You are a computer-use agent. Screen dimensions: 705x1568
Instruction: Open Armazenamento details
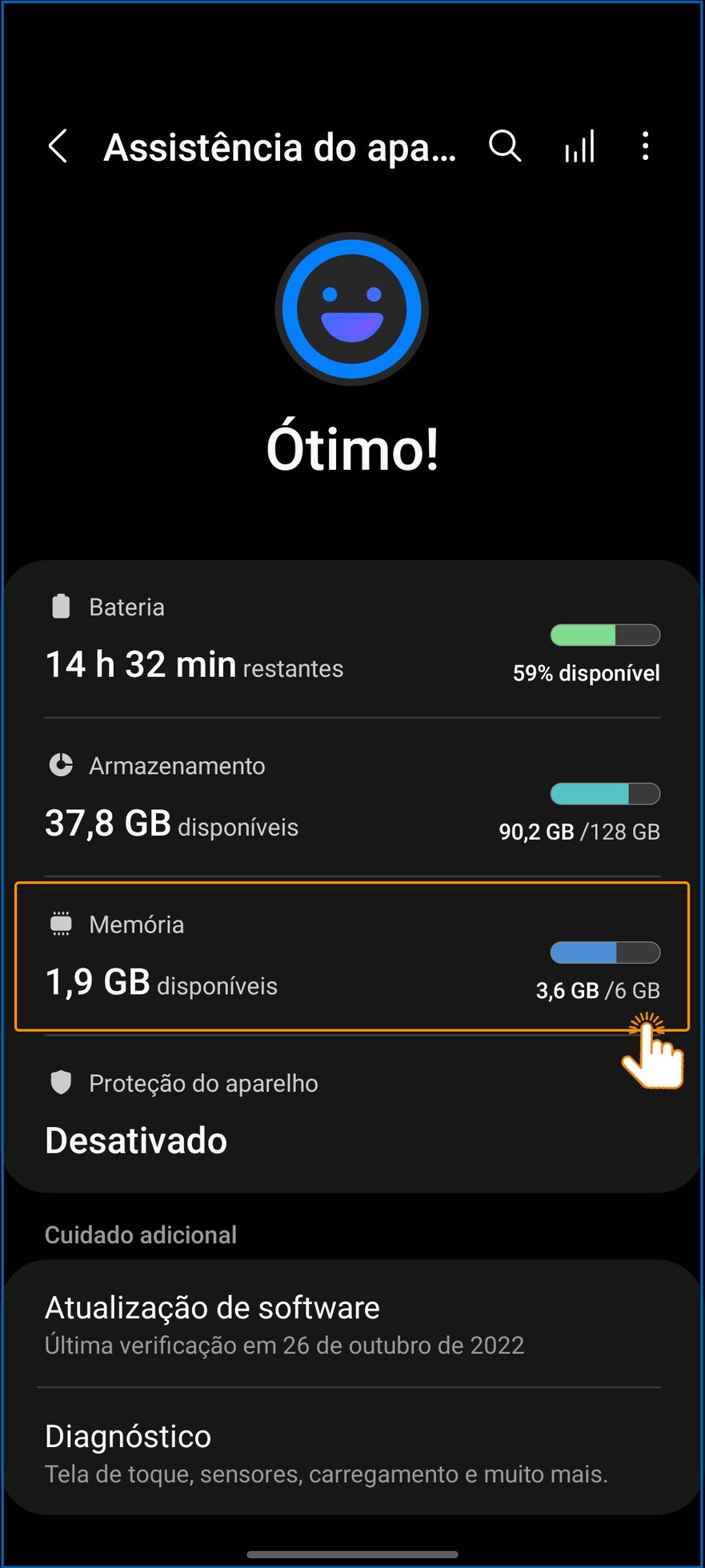(352, 799)
